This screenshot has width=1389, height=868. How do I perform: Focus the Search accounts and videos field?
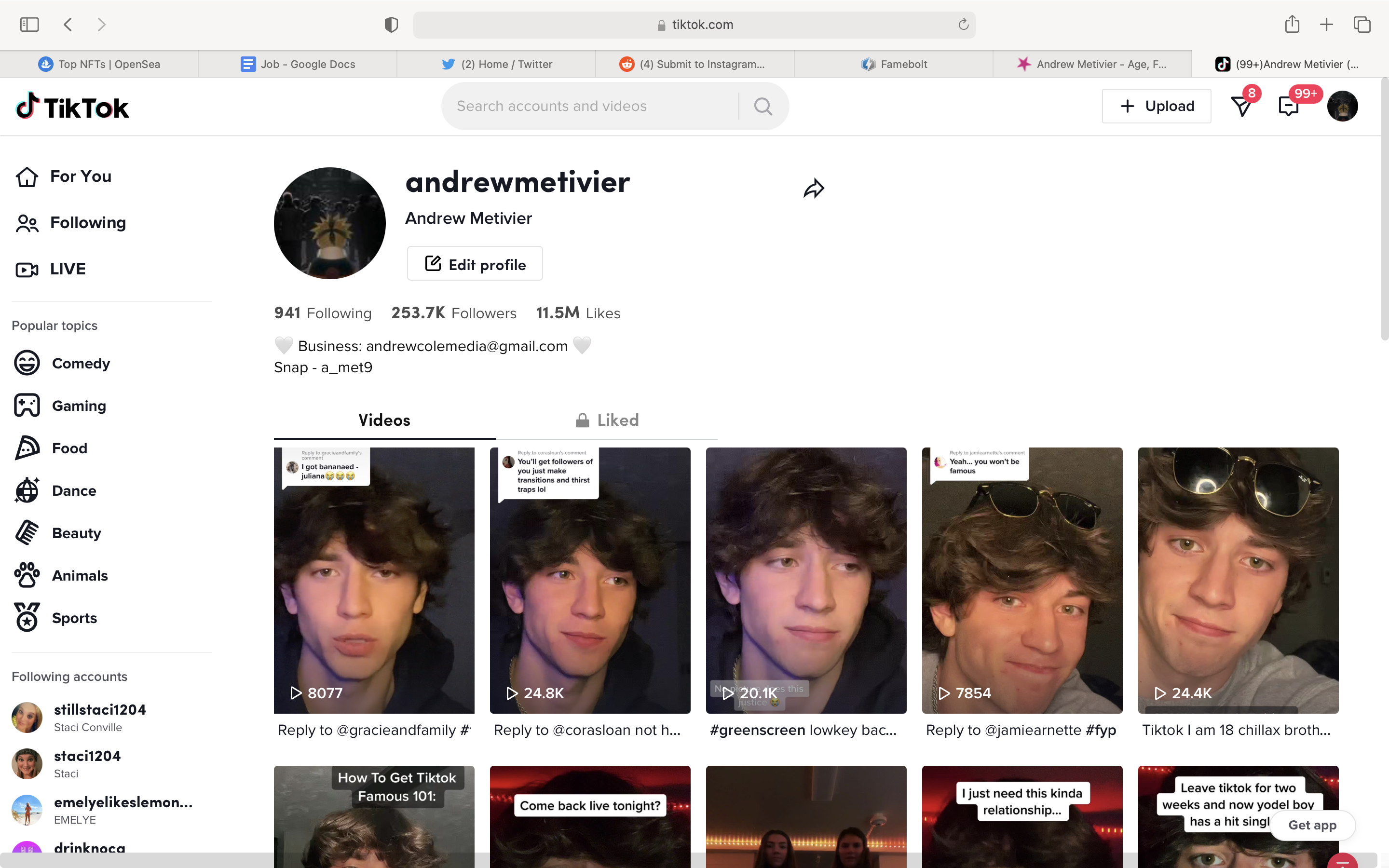tap(591, 106)
